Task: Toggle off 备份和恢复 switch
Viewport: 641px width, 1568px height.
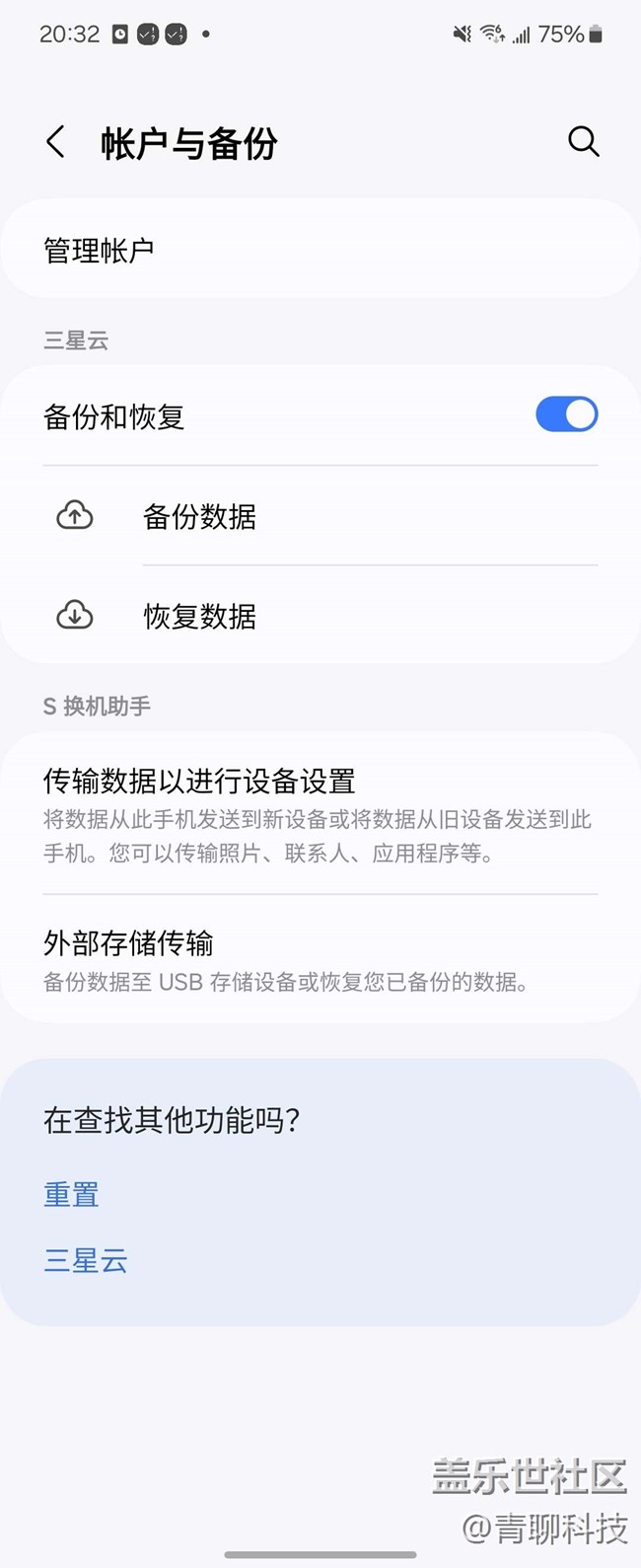Action: pos(566,415)
